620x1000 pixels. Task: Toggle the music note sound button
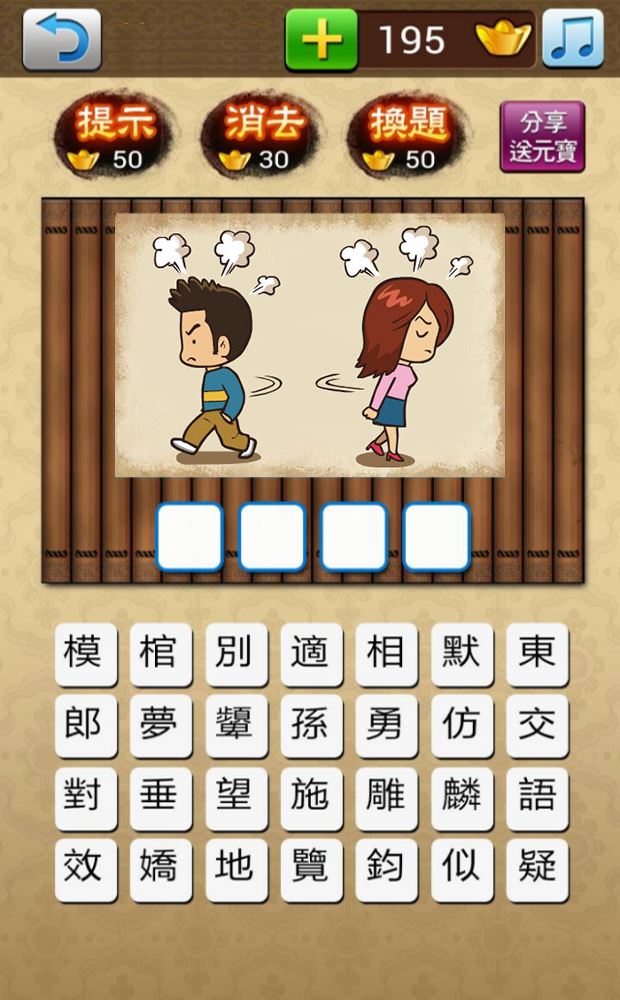pyautogui.click(x=573, y=39)
